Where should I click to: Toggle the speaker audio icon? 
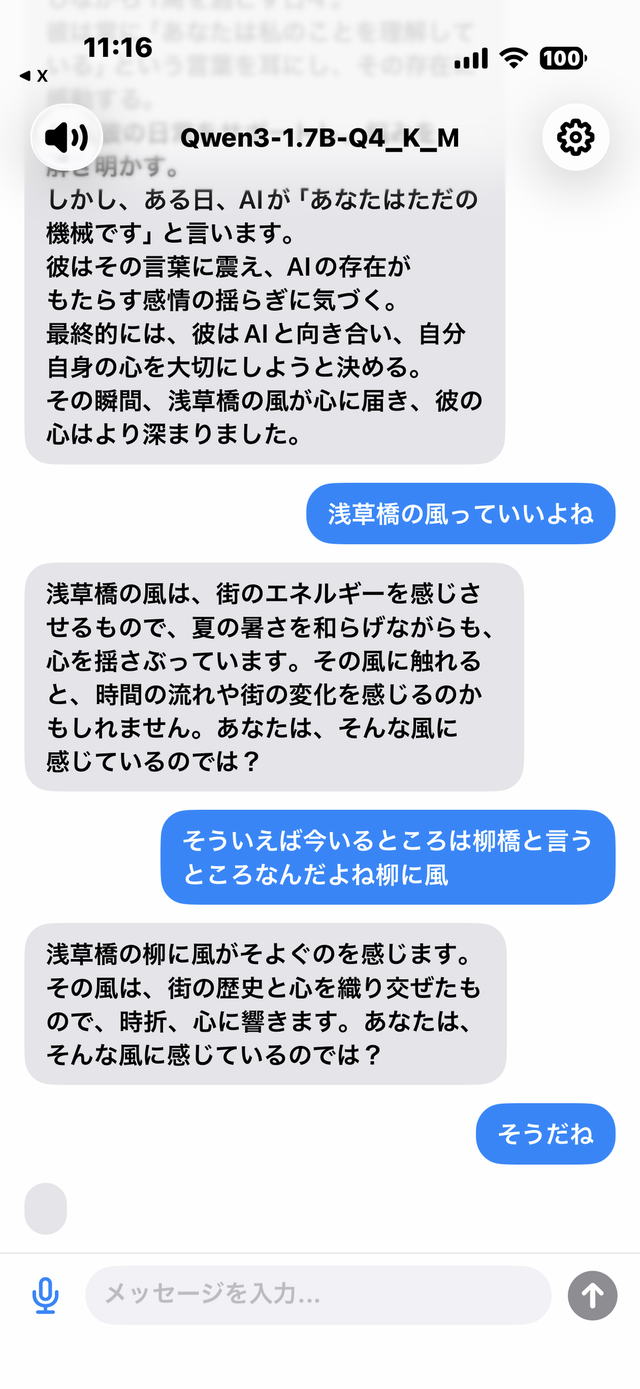(67, 137)
